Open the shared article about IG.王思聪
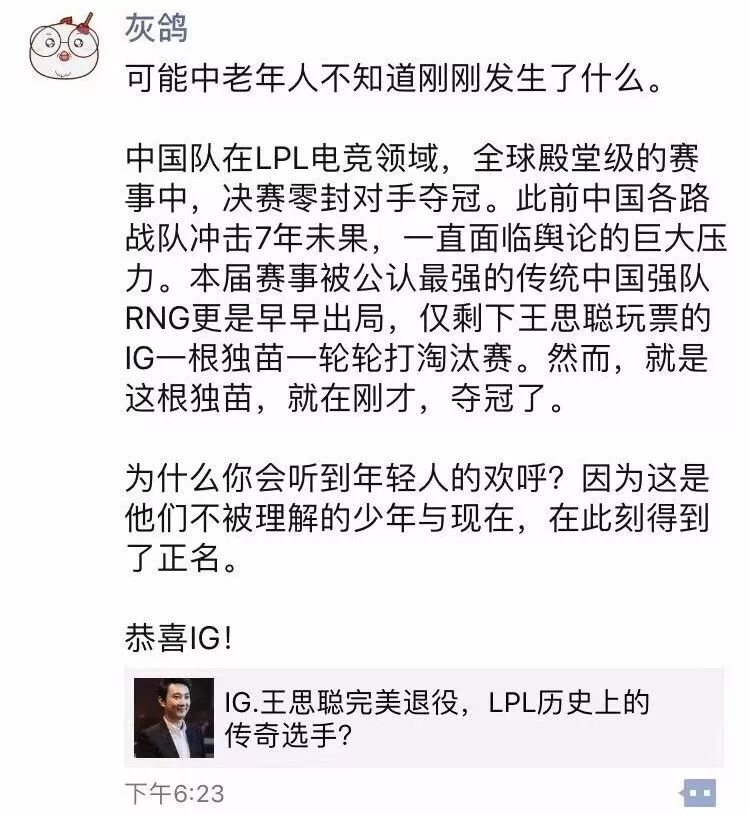750x815 pixels. tap(424, 717)
